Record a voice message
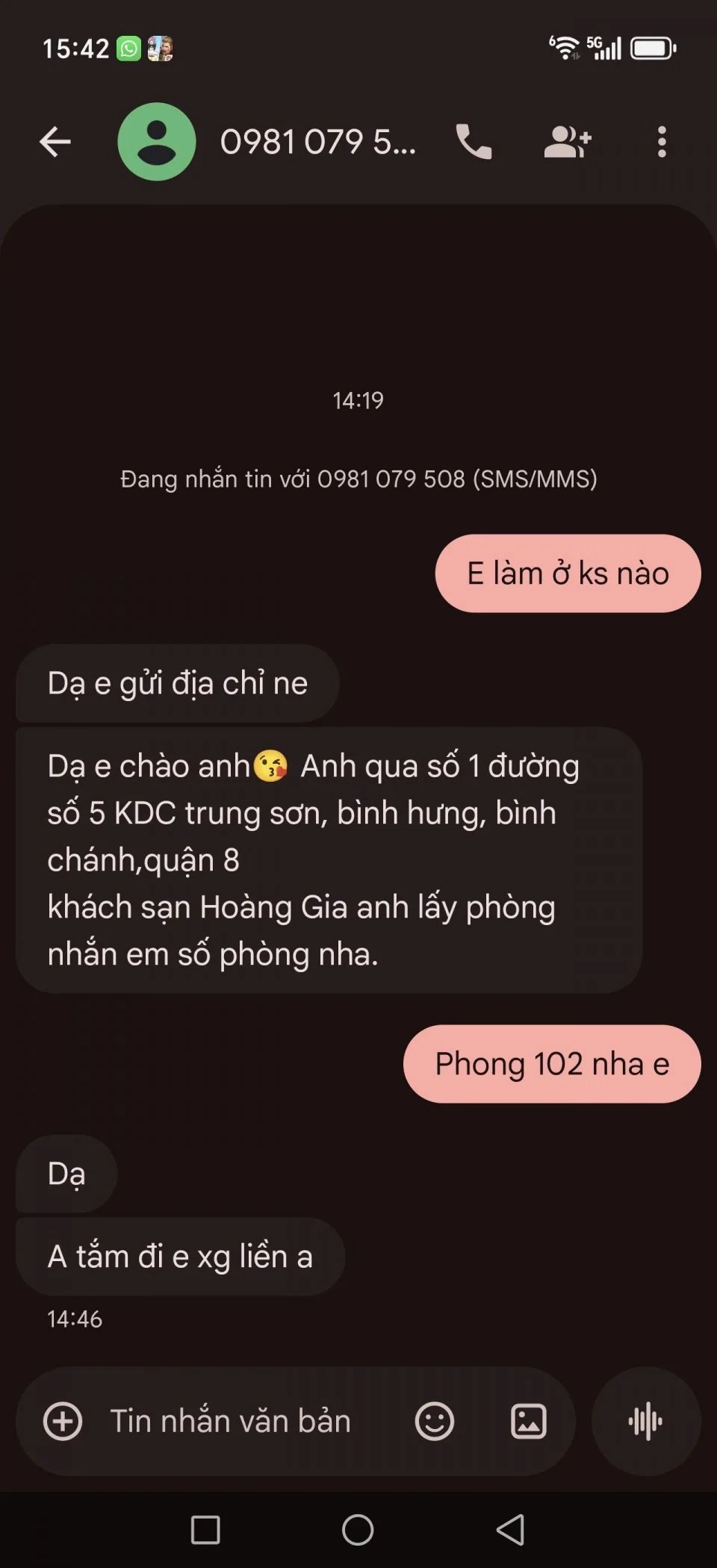 tap(646, 1421)
